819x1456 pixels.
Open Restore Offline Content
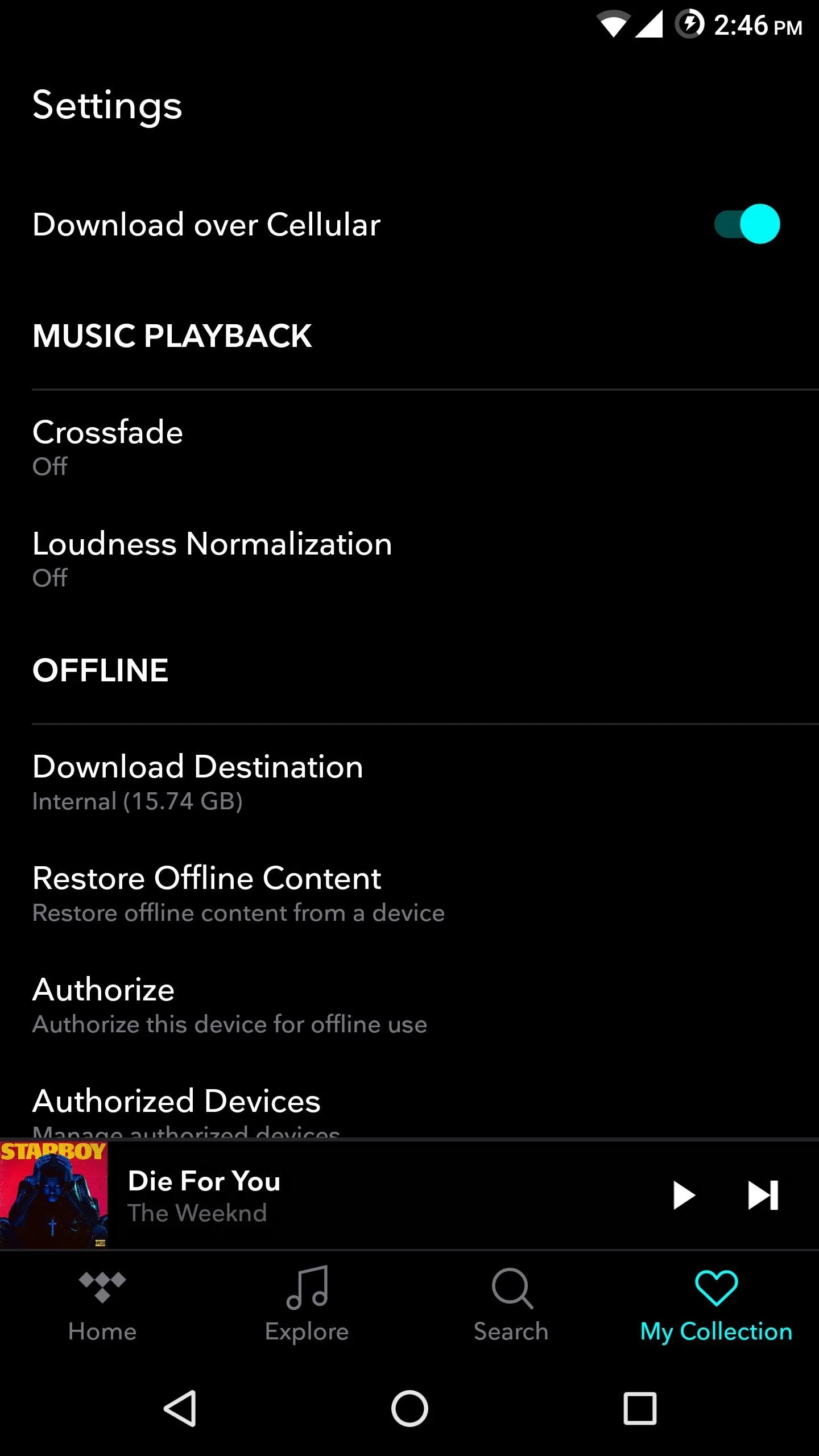409,893
